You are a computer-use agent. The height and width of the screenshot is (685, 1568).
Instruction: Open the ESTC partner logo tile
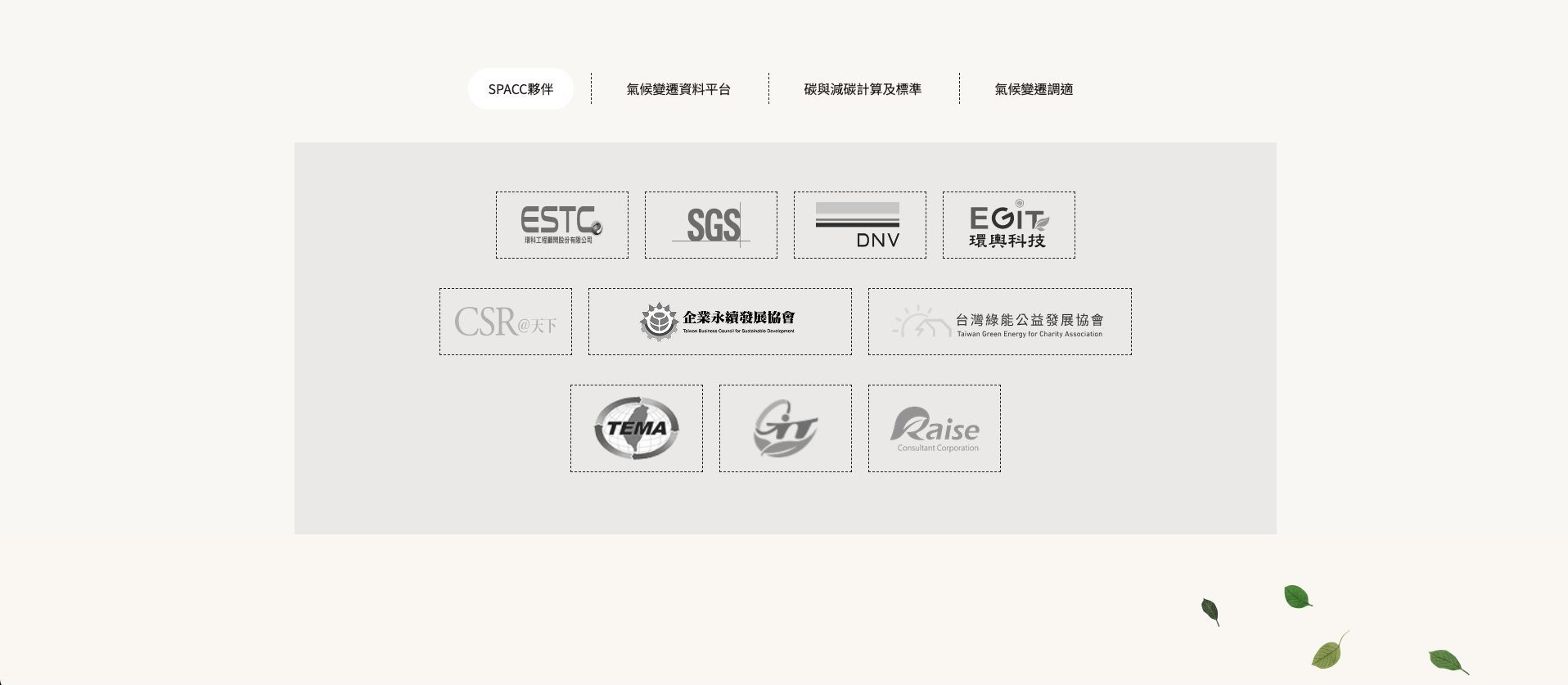pos(562,225)
